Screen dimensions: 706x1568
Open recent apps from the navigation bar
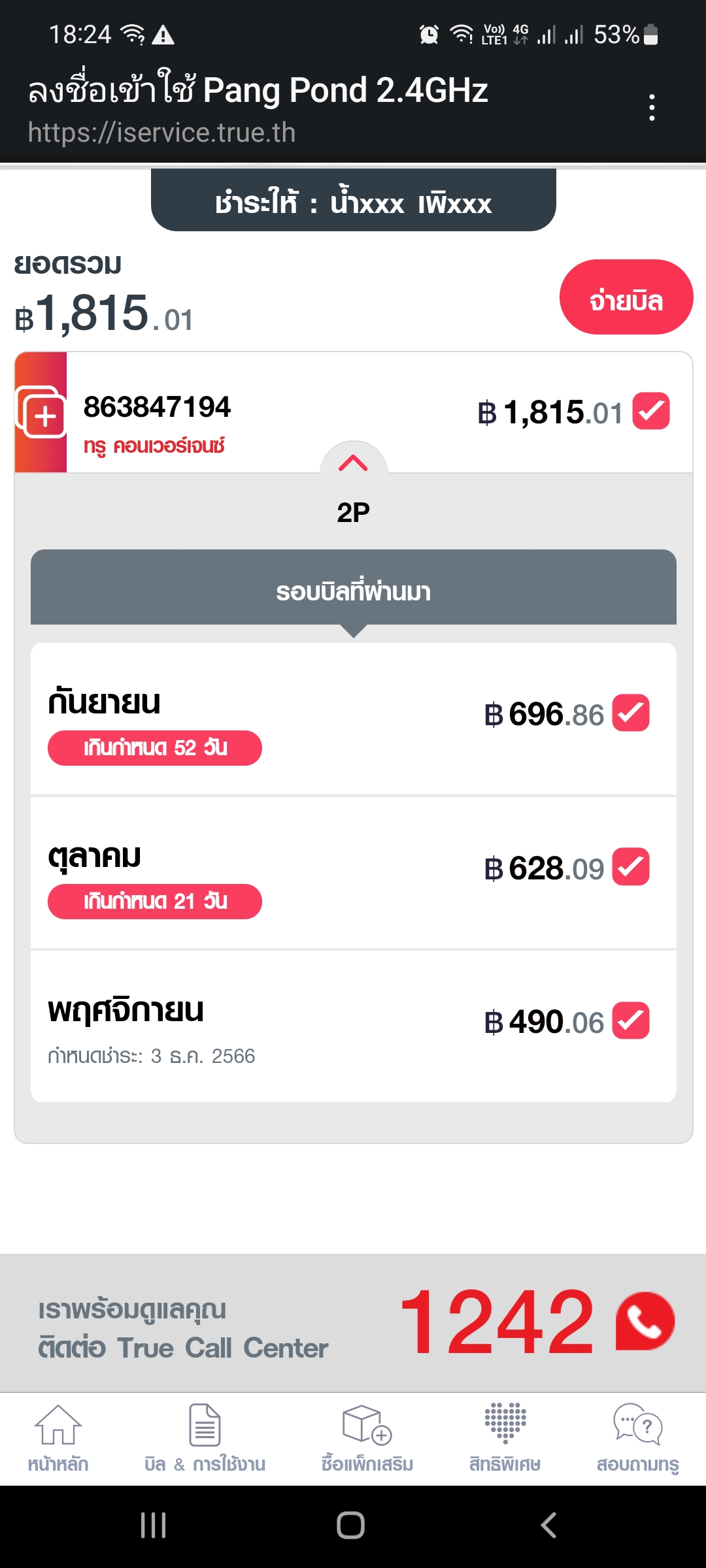[x=154, y=1526]
